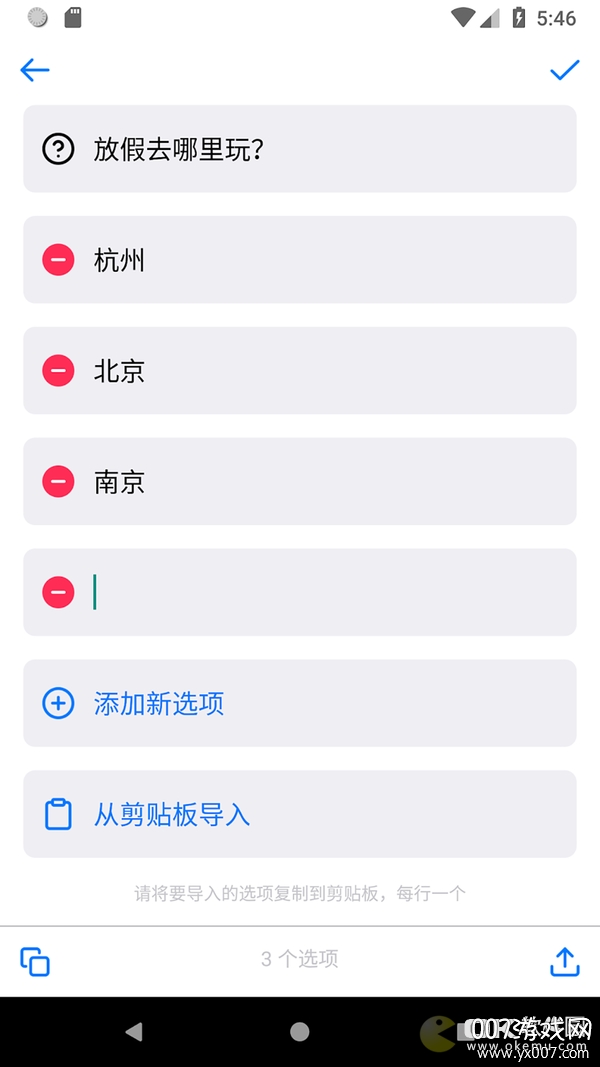
Task: Tap 添加新选项 to add an option
Action: tap(158, 703)
